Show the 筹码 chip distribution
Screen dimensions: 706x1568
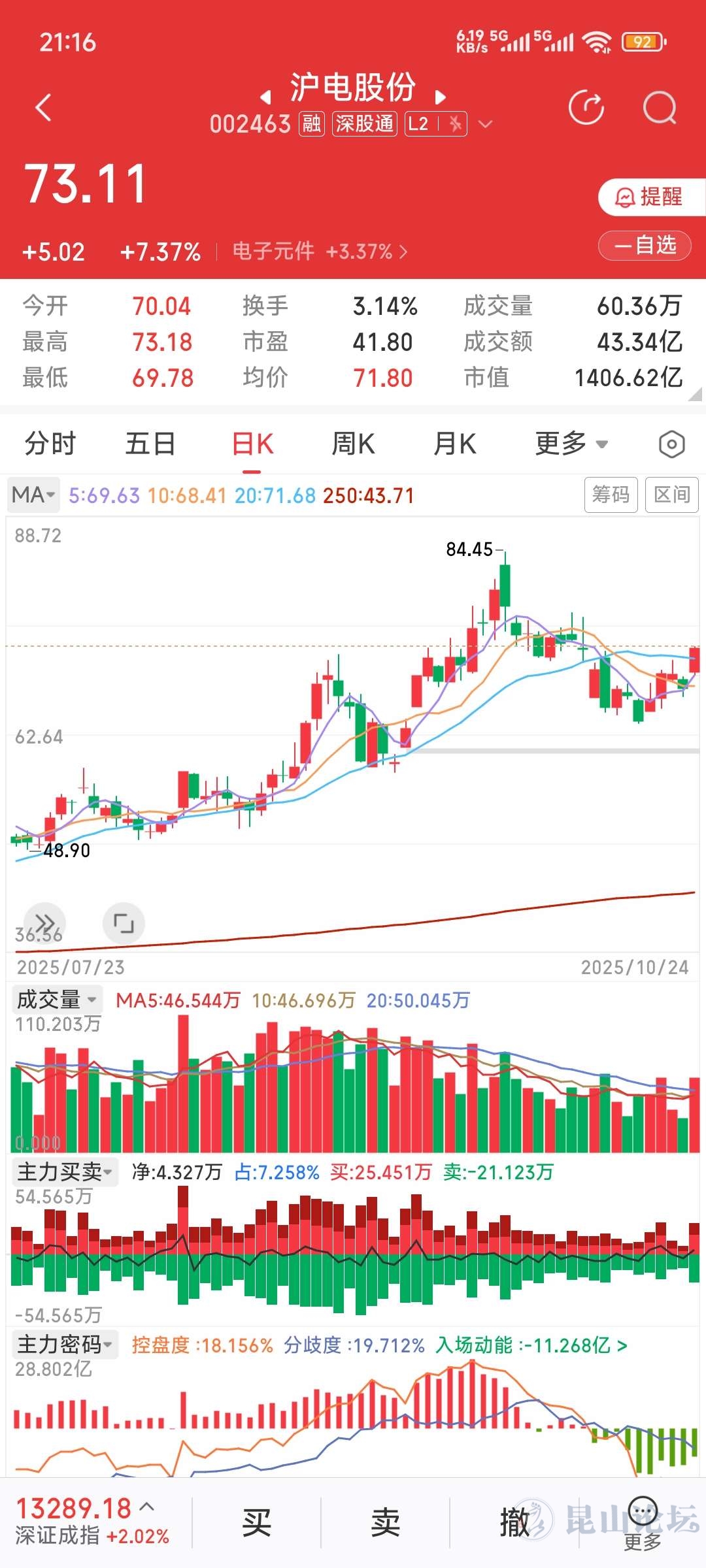611,495
